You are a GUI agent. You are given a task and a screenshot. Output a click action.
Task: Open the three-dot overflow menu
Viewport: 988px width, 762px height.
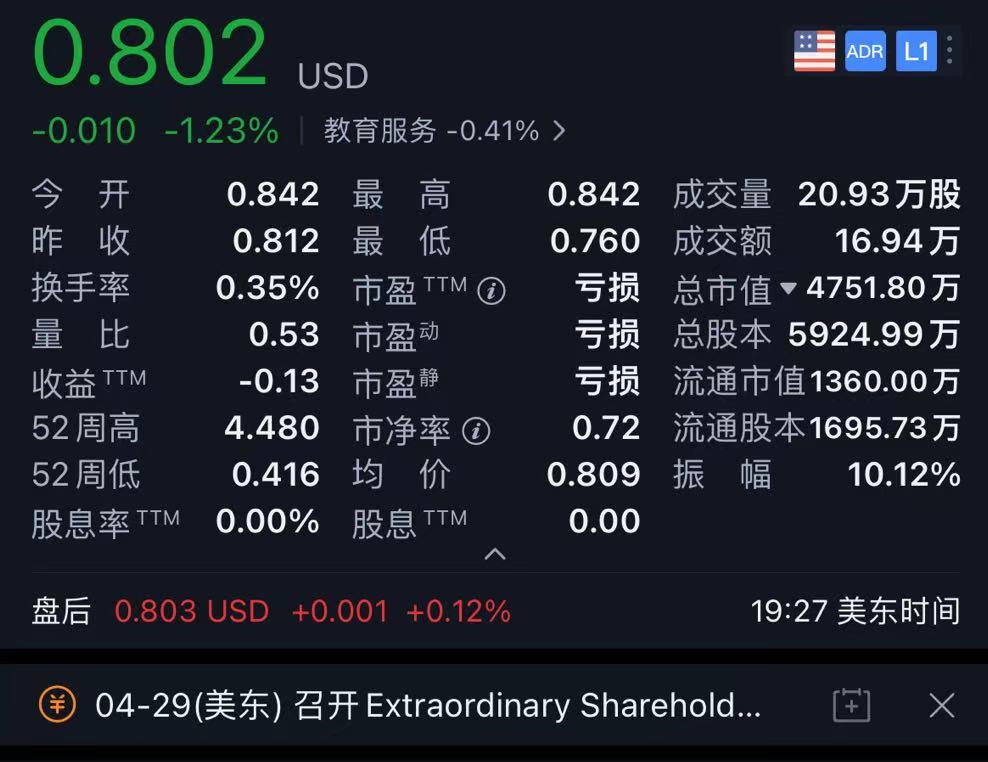pos(949,50)
